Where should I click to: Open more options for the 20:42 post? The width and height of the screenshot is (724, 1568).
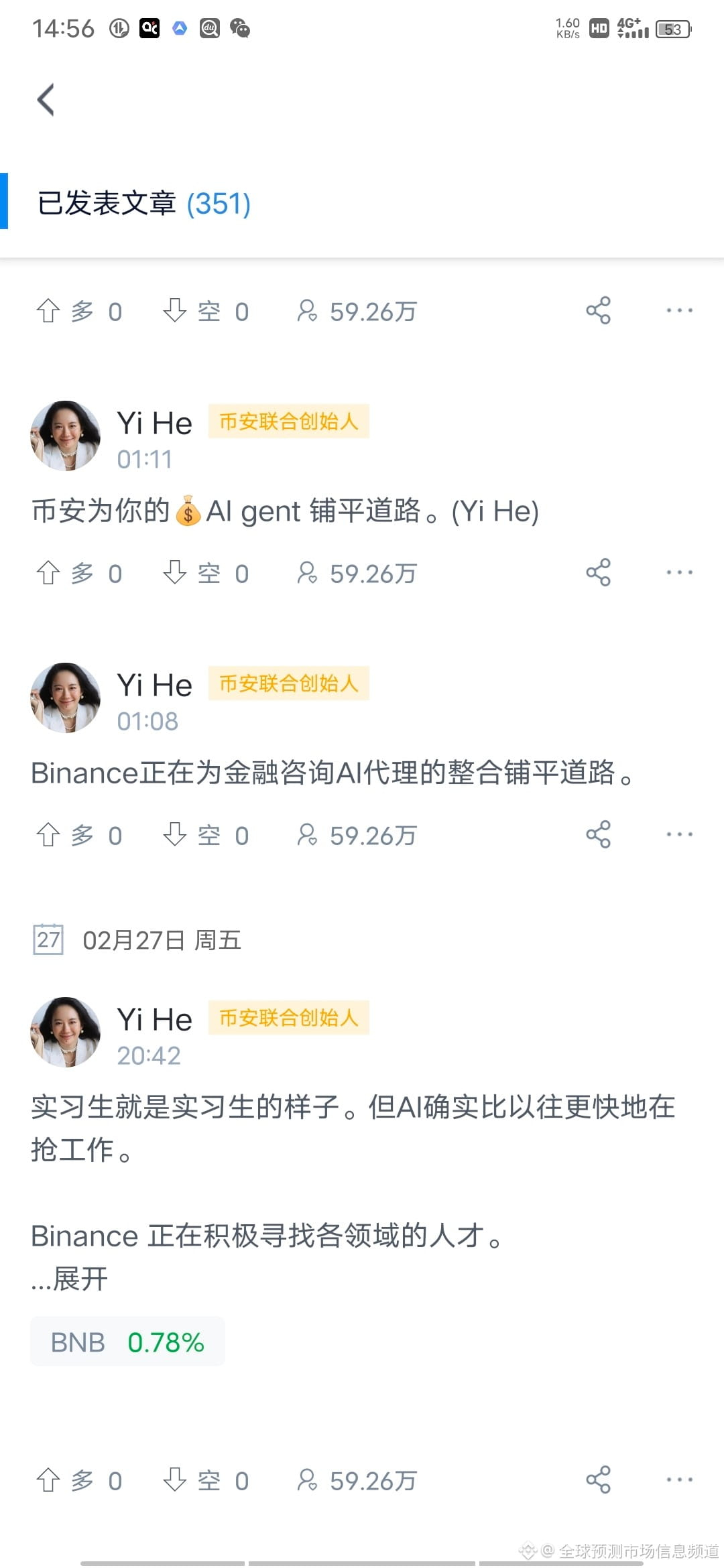[679, 1480]
